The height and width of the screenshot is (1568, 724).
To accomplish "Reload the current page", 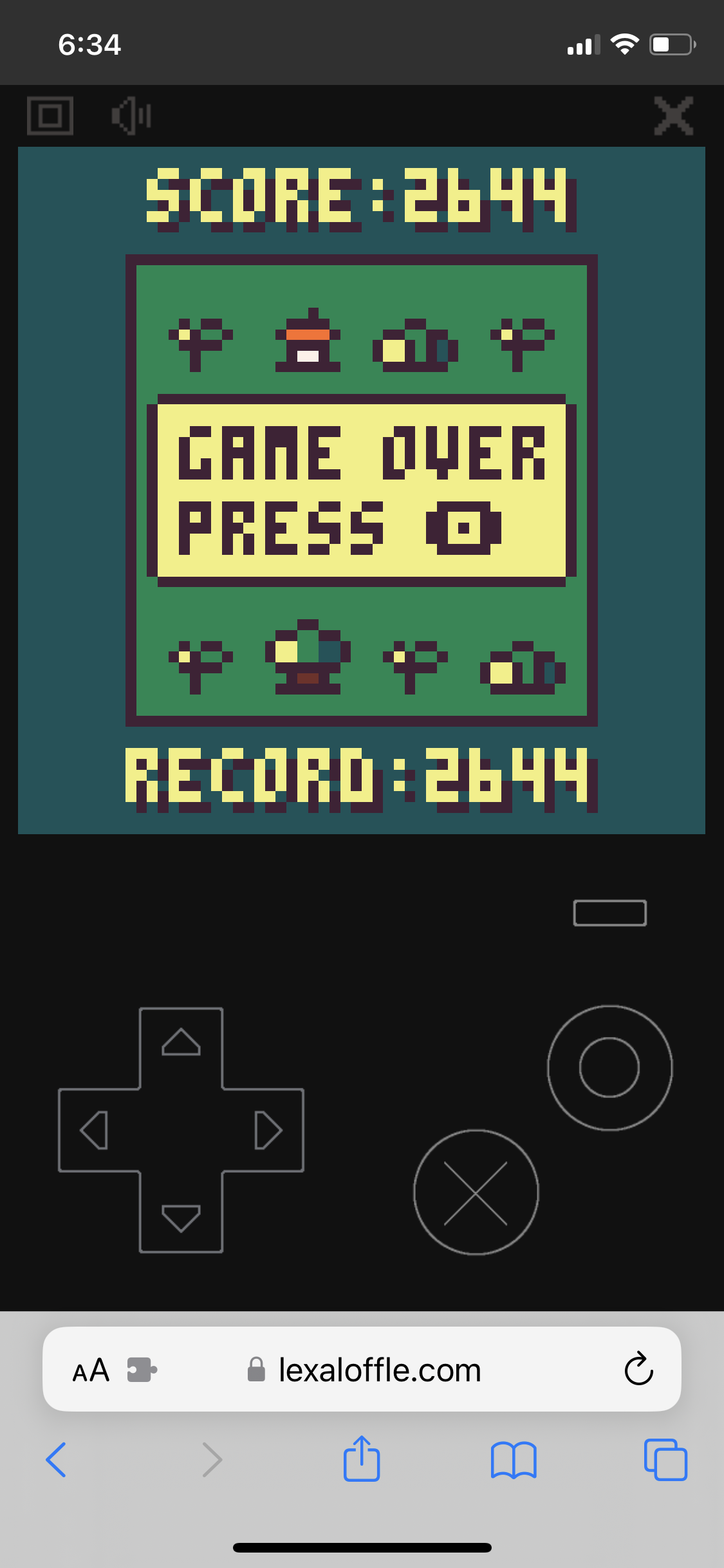I will coord(638,1368).
